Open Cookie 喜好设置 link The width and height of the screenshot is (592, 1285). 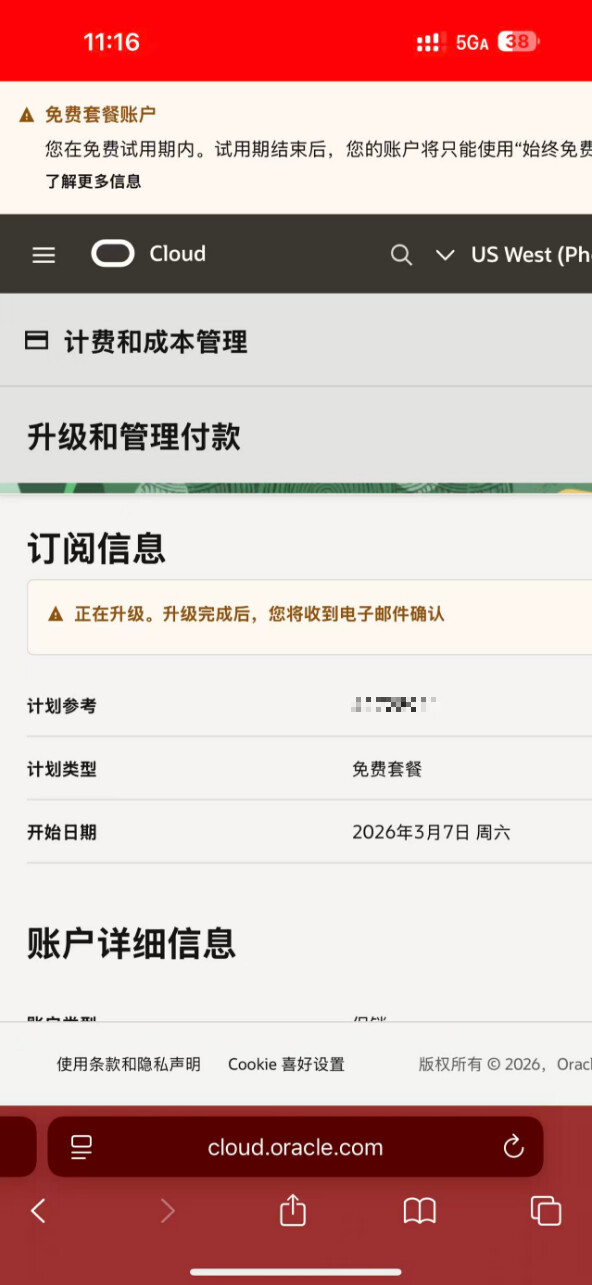286,1064
